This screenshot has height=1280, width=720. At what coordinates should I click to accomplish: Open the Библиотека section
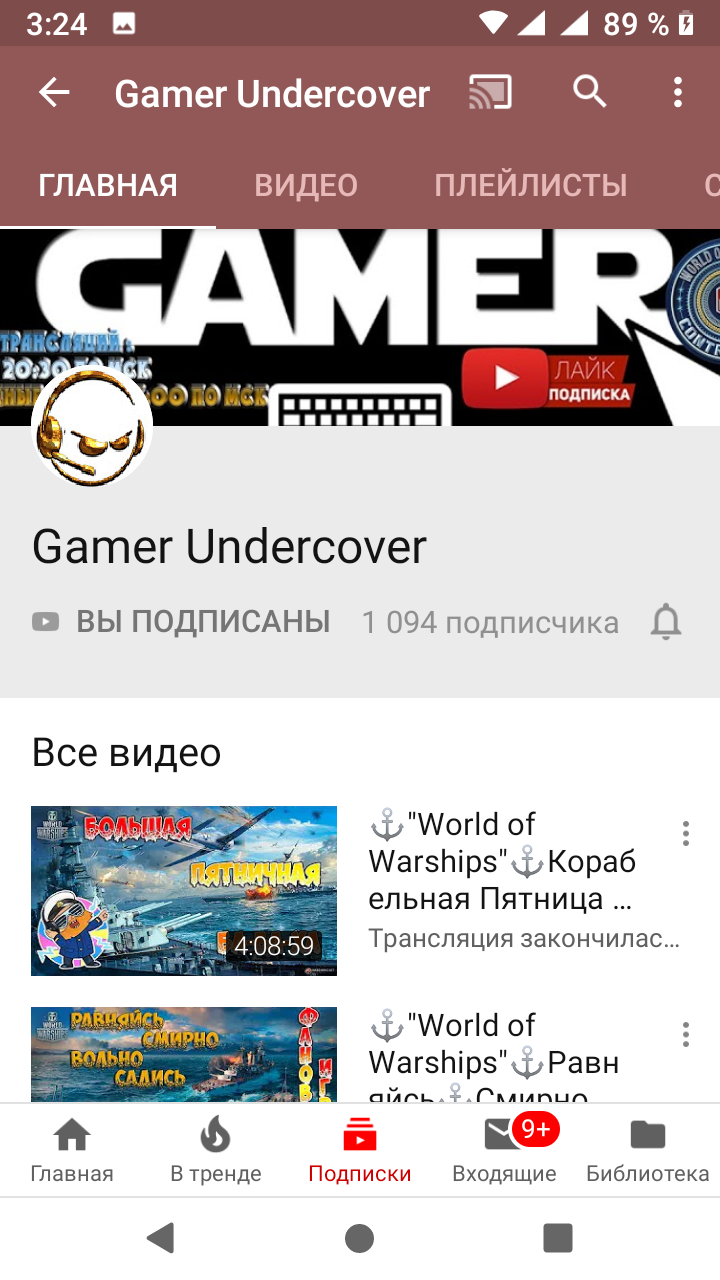click(x=648, y=1151)
